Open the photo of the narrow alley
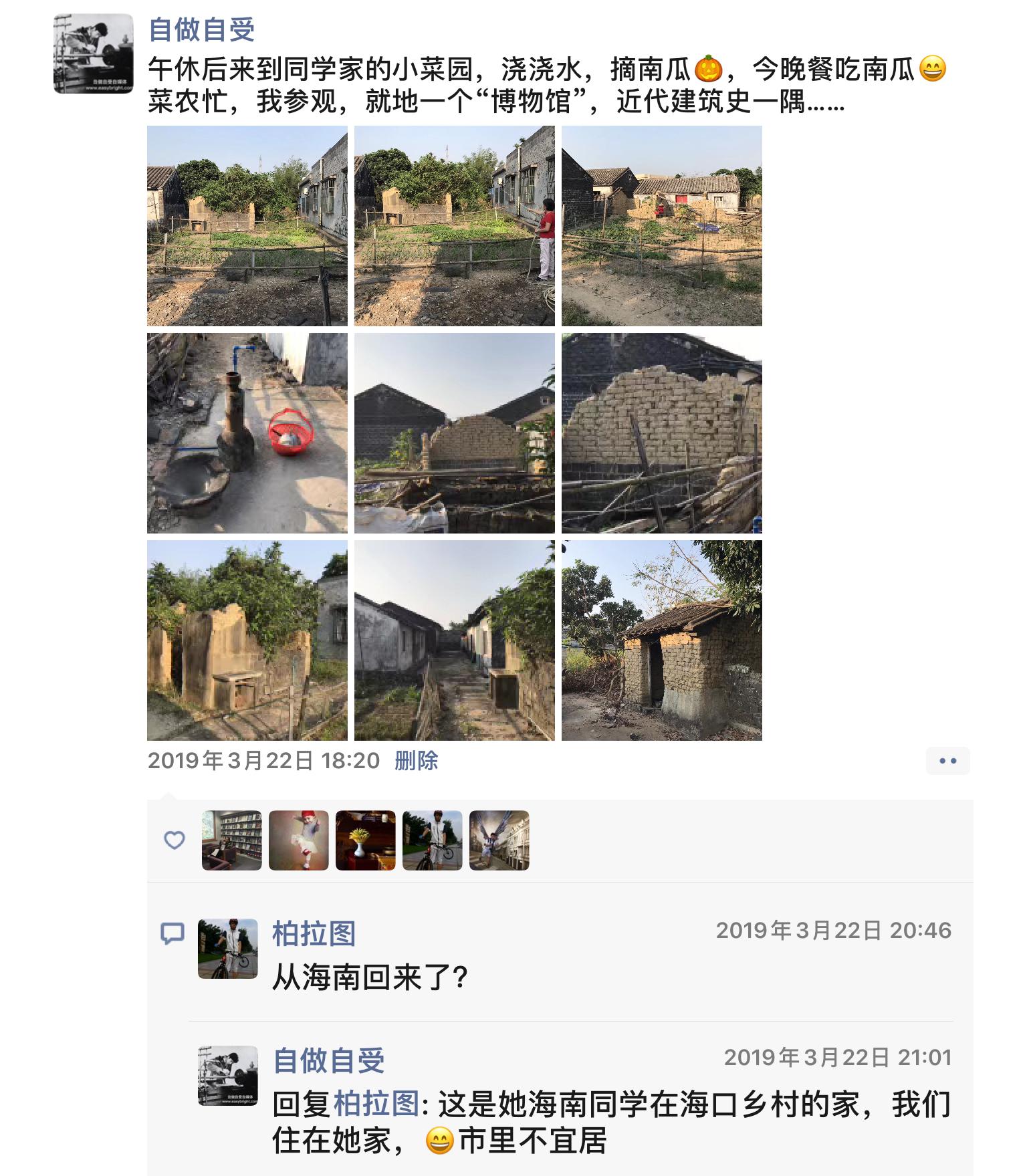Screen dimensions: 1027x1176 tap(455, 640)
